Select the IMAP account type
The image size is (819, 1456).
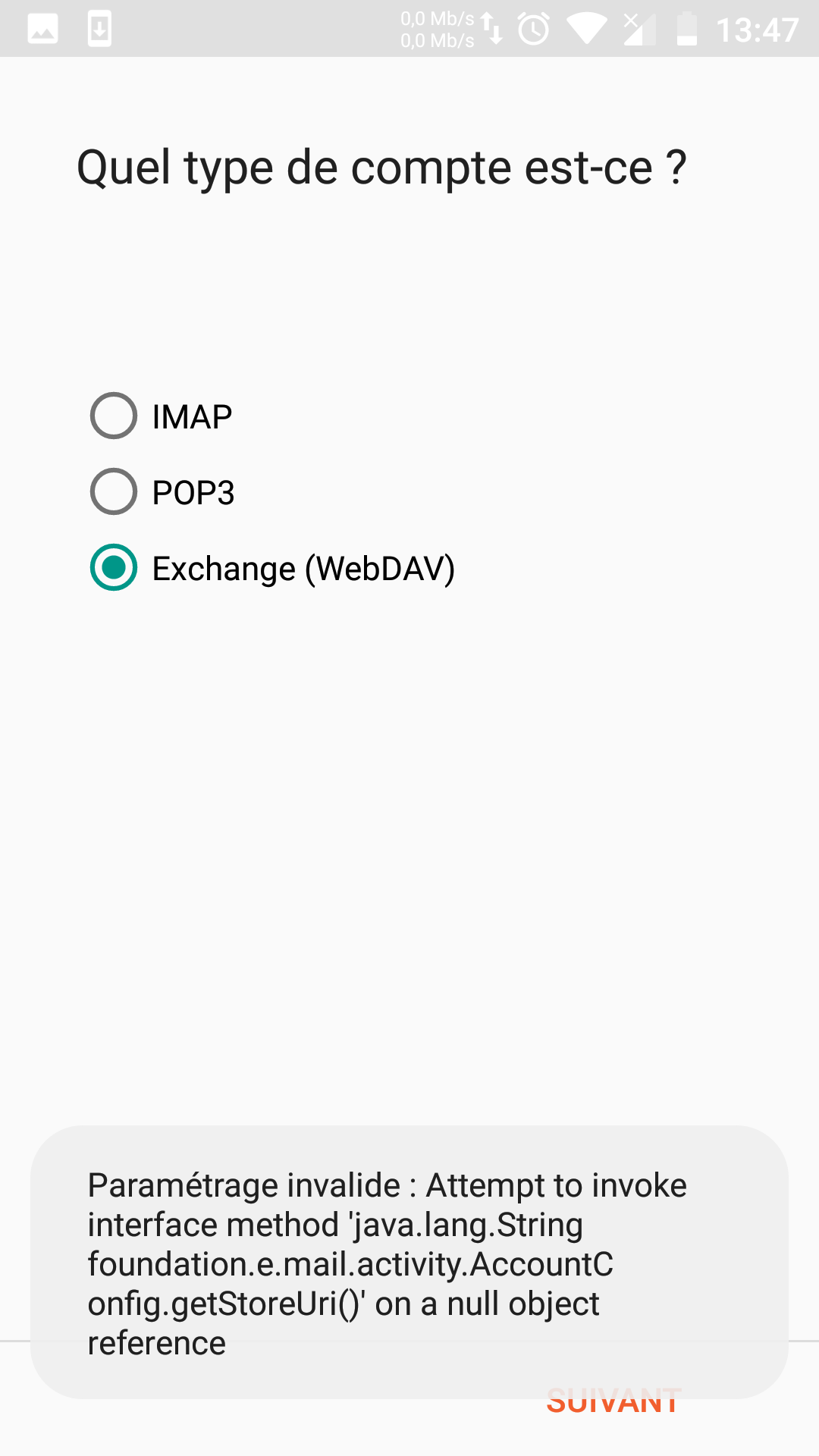161,416
